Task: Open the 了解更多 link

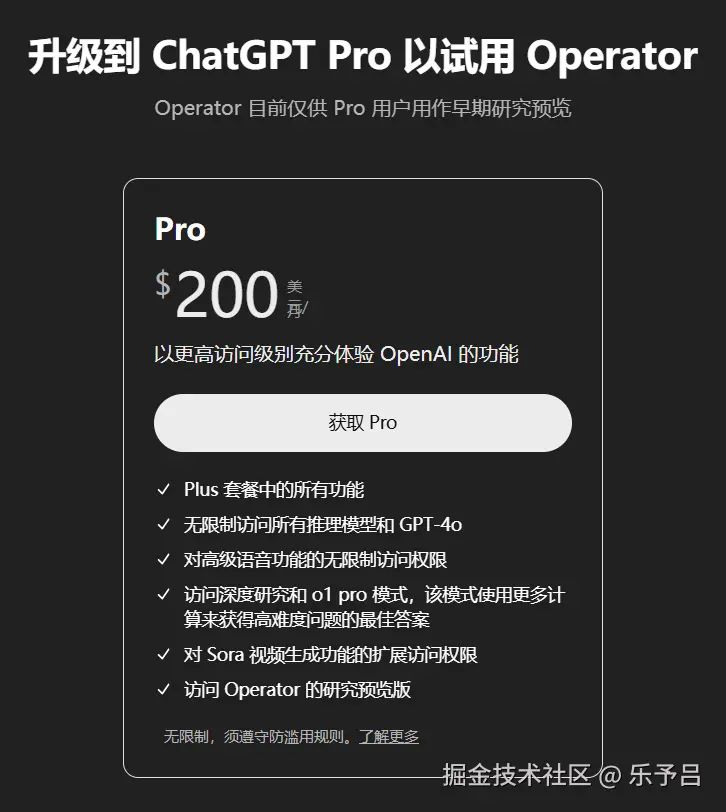Action: 389,737
